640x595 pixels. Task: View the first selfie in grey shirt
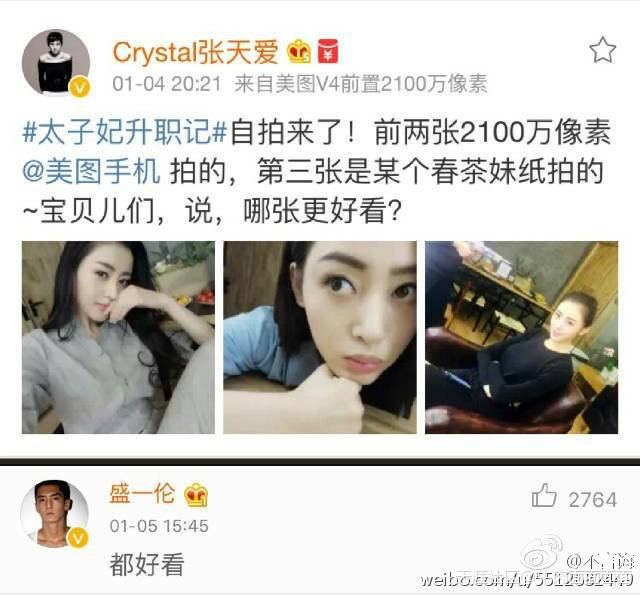pos(118,337)
